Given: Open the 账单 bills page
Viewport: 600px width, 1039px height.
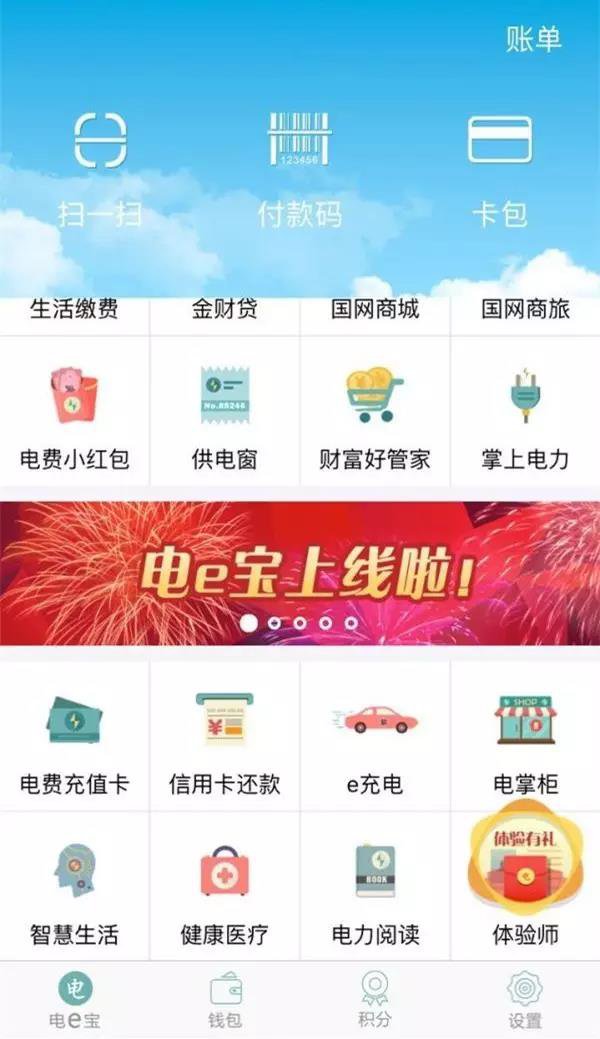Looking at the screenshot, I should point(534,39).
